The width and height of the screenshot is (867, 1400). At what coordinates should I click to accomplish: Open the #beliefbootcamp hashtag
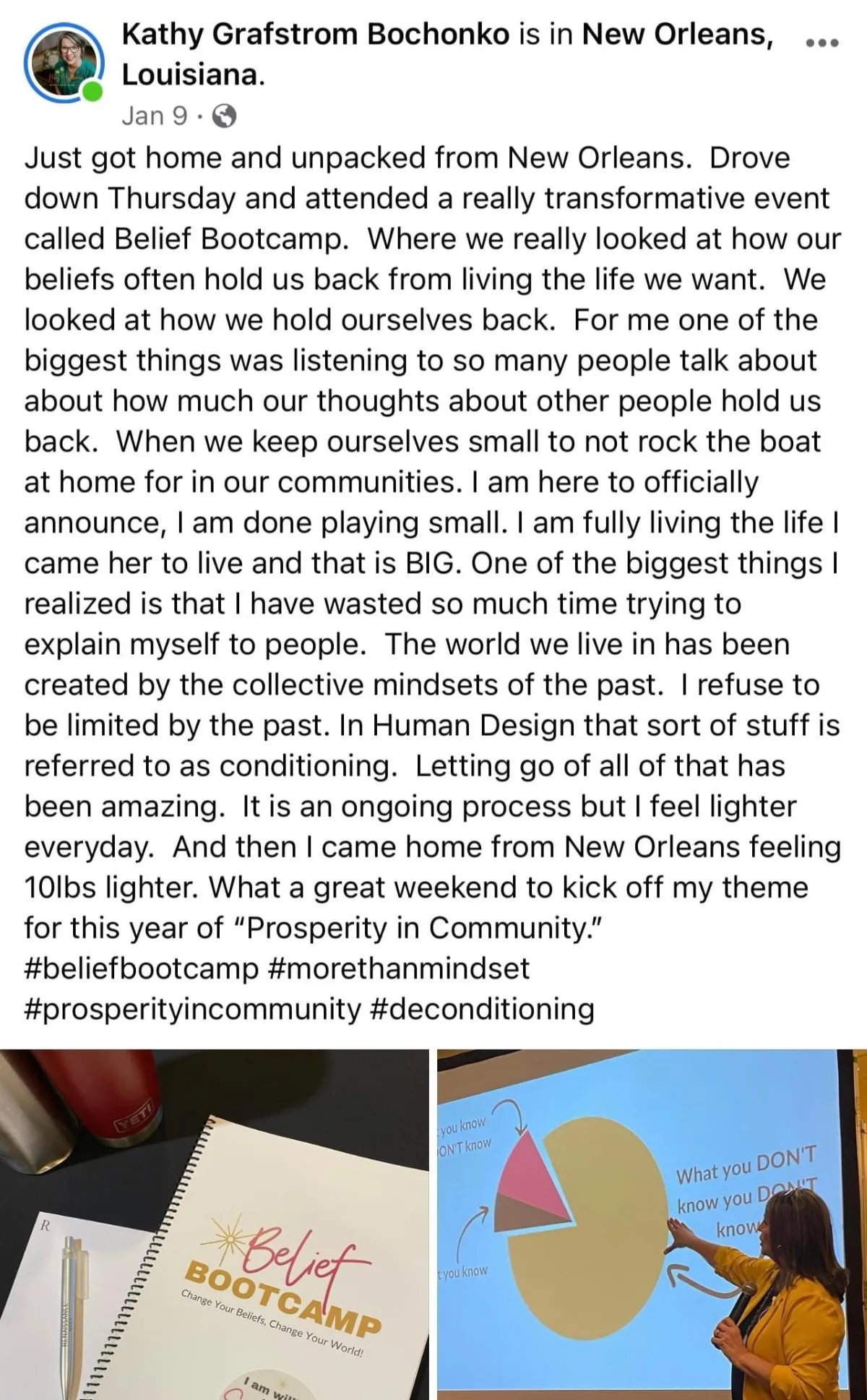[x=141, y=969]
